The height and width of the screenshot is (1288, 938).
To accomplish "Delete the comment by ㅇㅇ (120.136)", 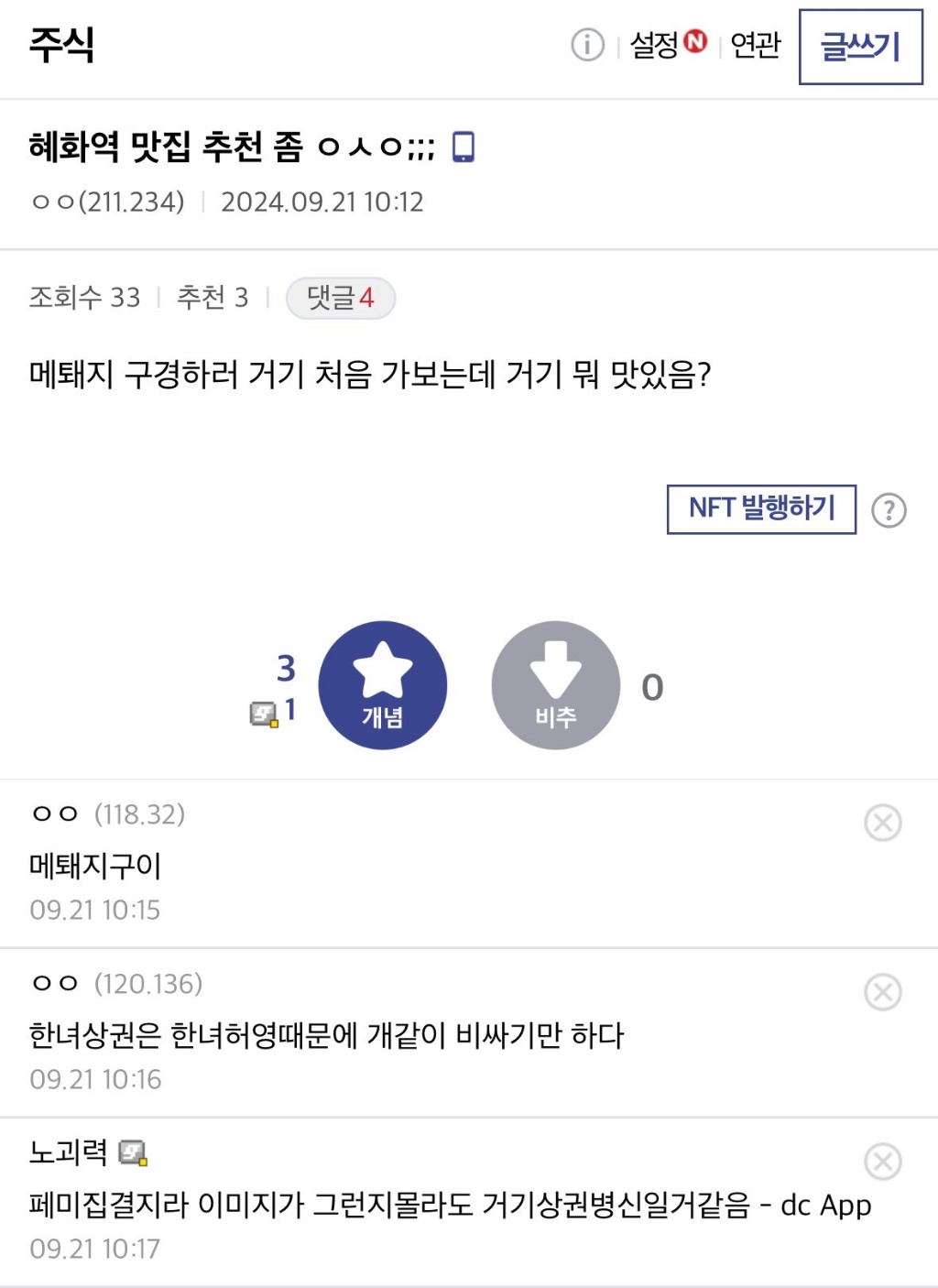I will pos(882,992).
